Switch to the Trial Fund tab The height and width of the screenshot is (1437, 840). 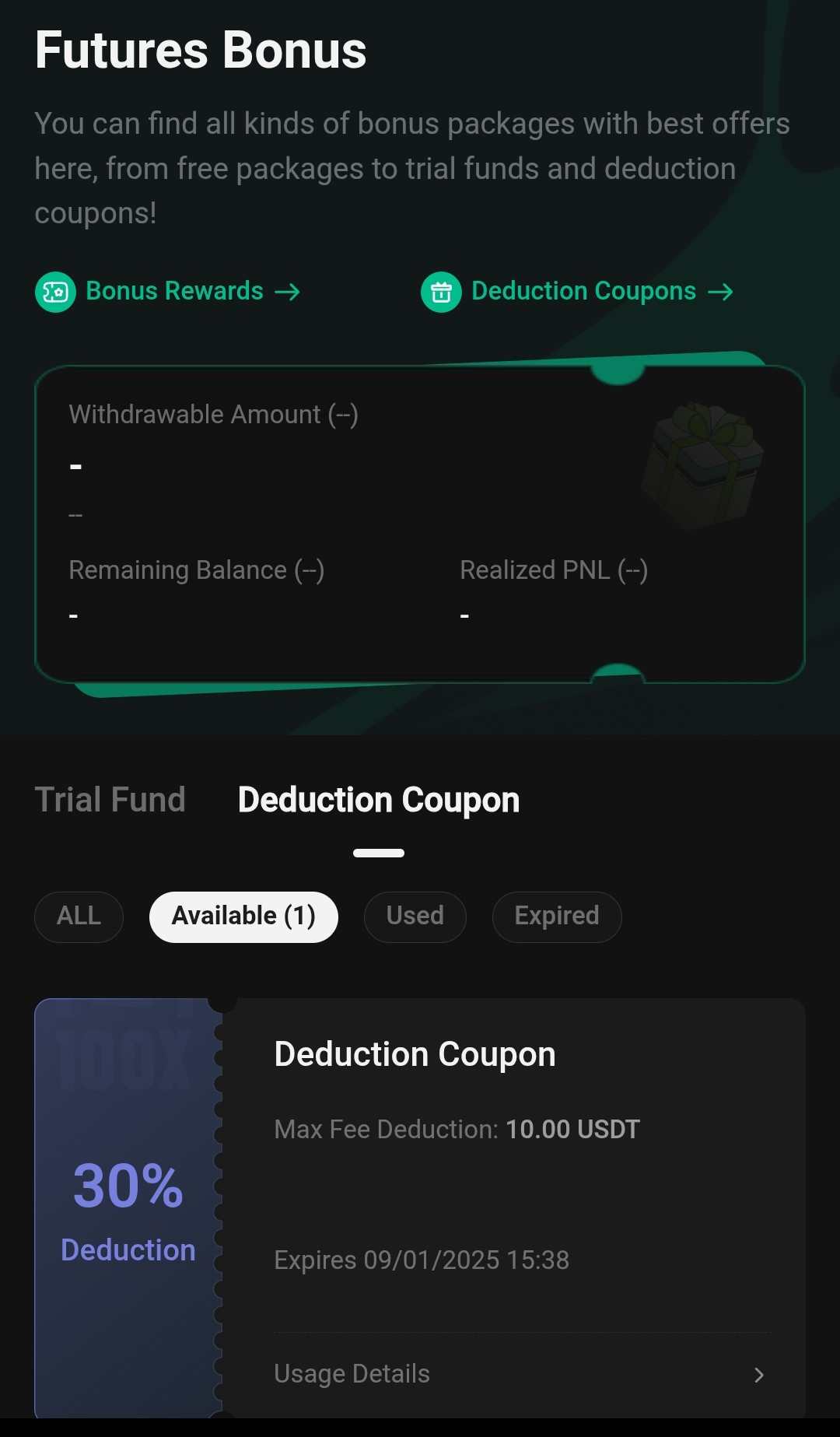tap(110, 800)
